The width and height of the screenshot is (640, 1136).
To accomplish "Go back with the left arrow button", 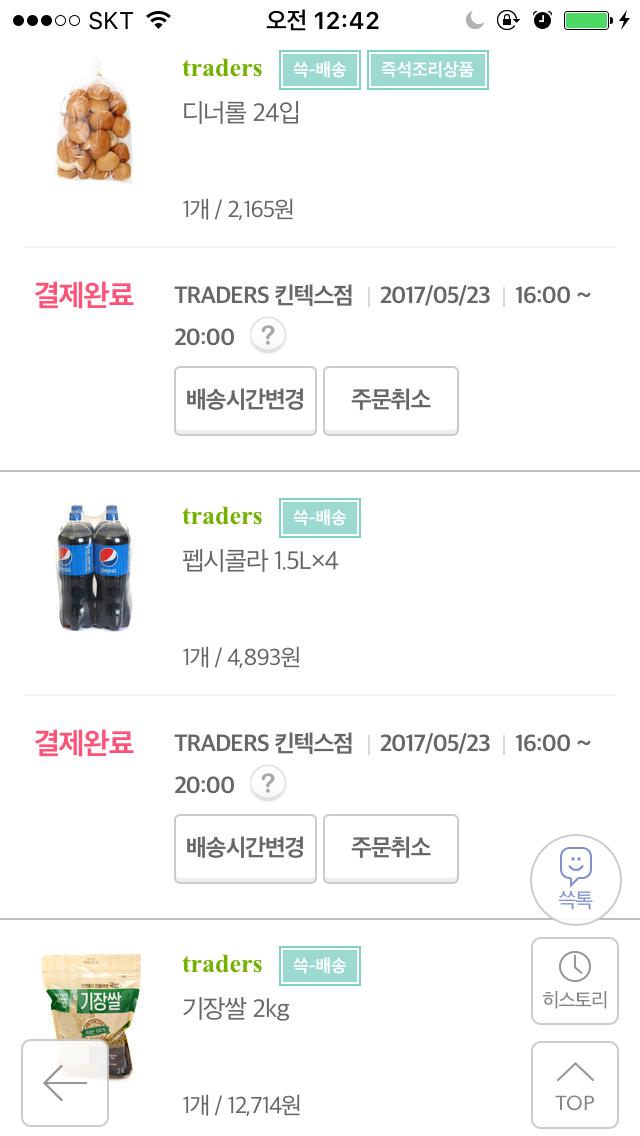I will [65, 1083].
